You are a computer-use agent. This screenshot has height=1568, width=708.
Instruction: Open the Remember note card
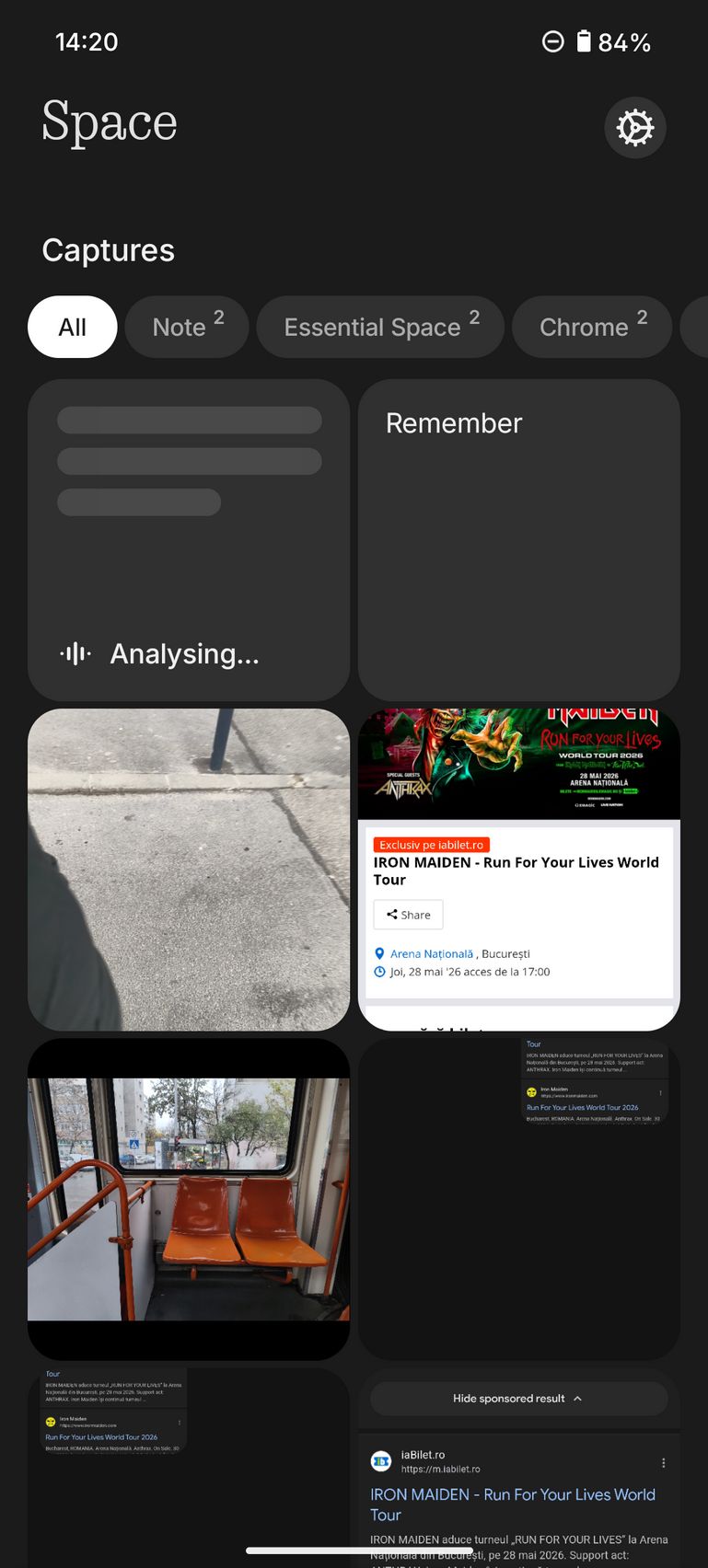tap(518, 540)
